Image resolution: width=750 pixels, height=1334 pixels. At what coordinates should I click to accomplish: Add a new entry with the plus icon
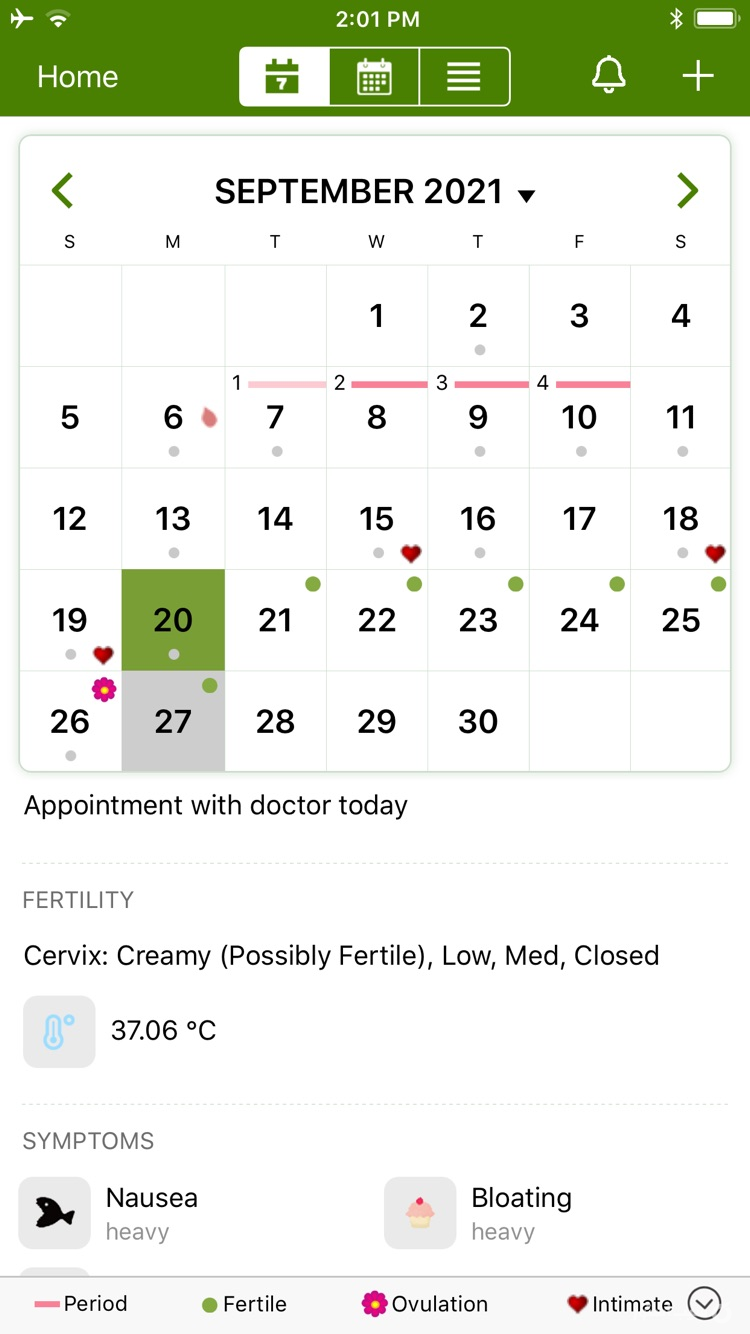[x=697, y=76]
